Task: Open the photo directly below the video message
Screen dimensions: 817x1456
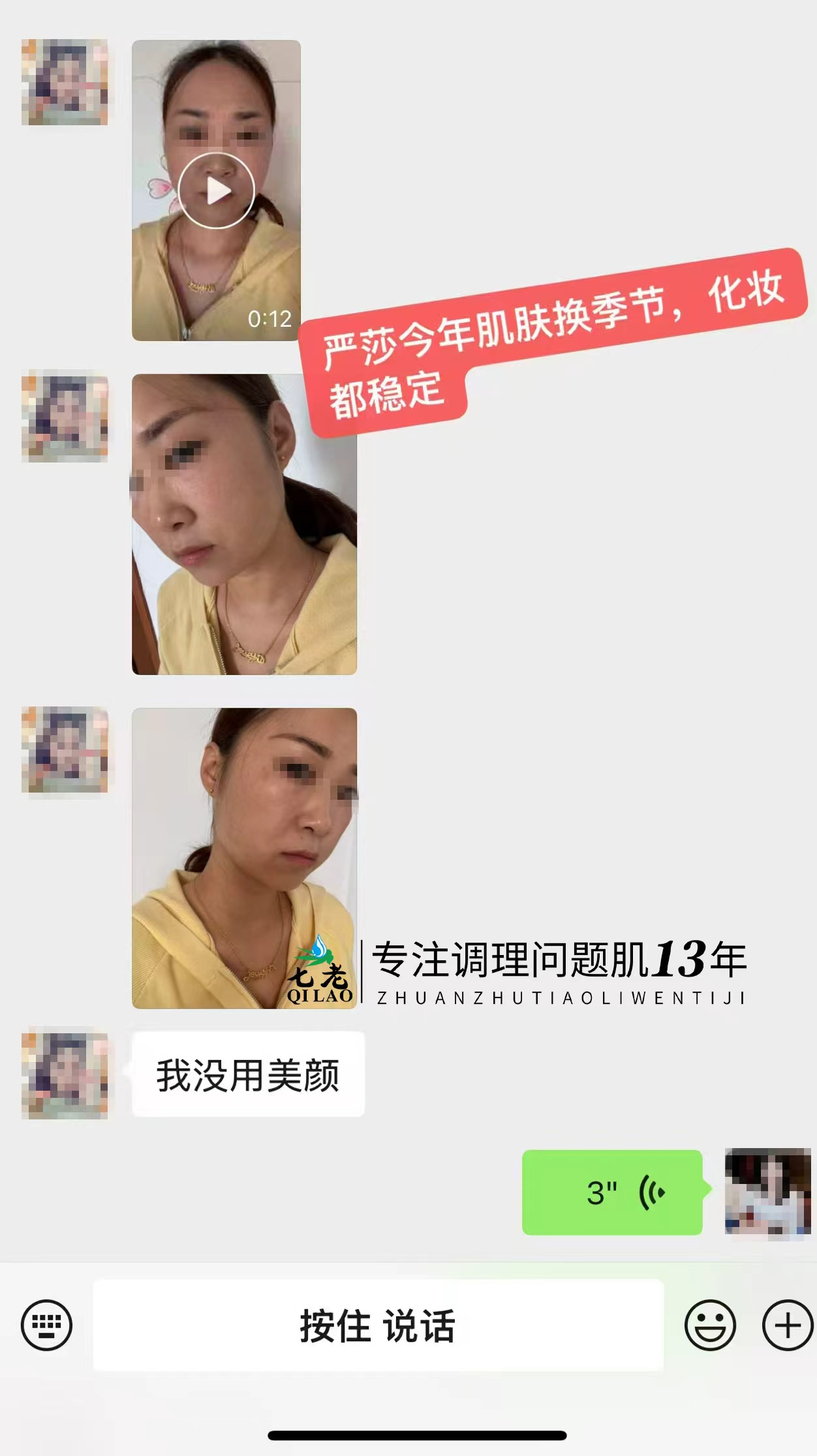Action: coord(244,524)
